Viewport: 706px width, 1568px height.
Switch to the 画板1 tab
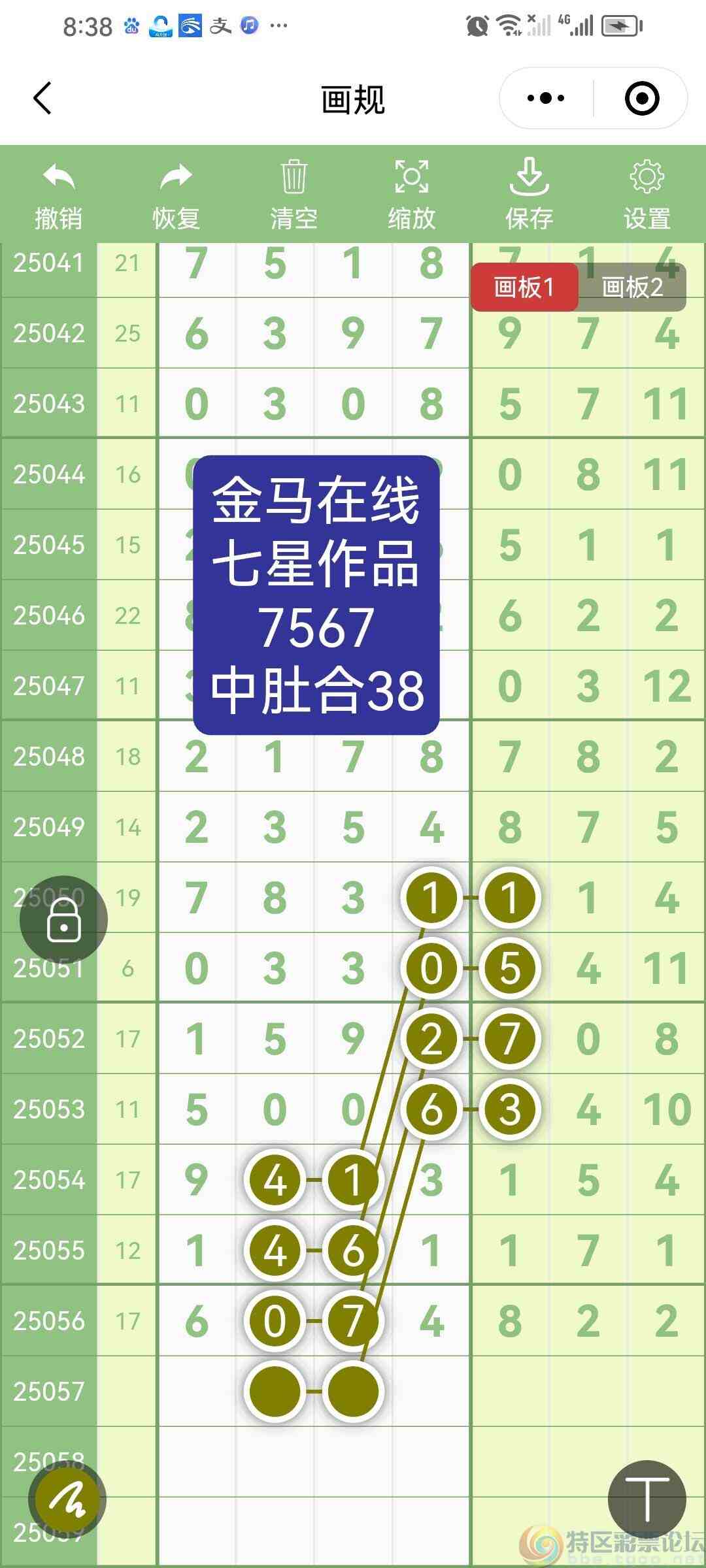525,286
